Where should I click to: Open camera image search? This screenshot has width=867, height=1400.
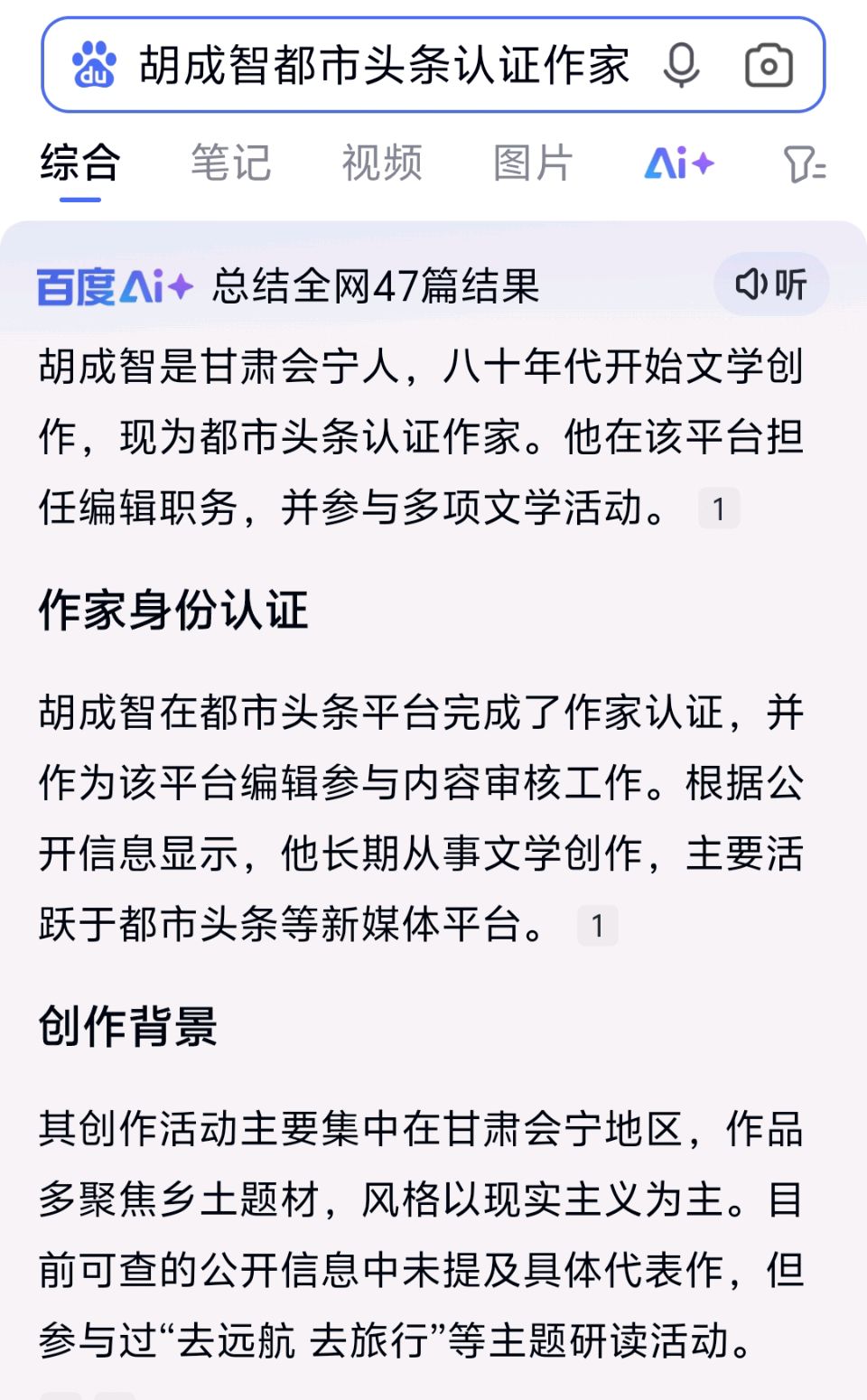point(769,65)
